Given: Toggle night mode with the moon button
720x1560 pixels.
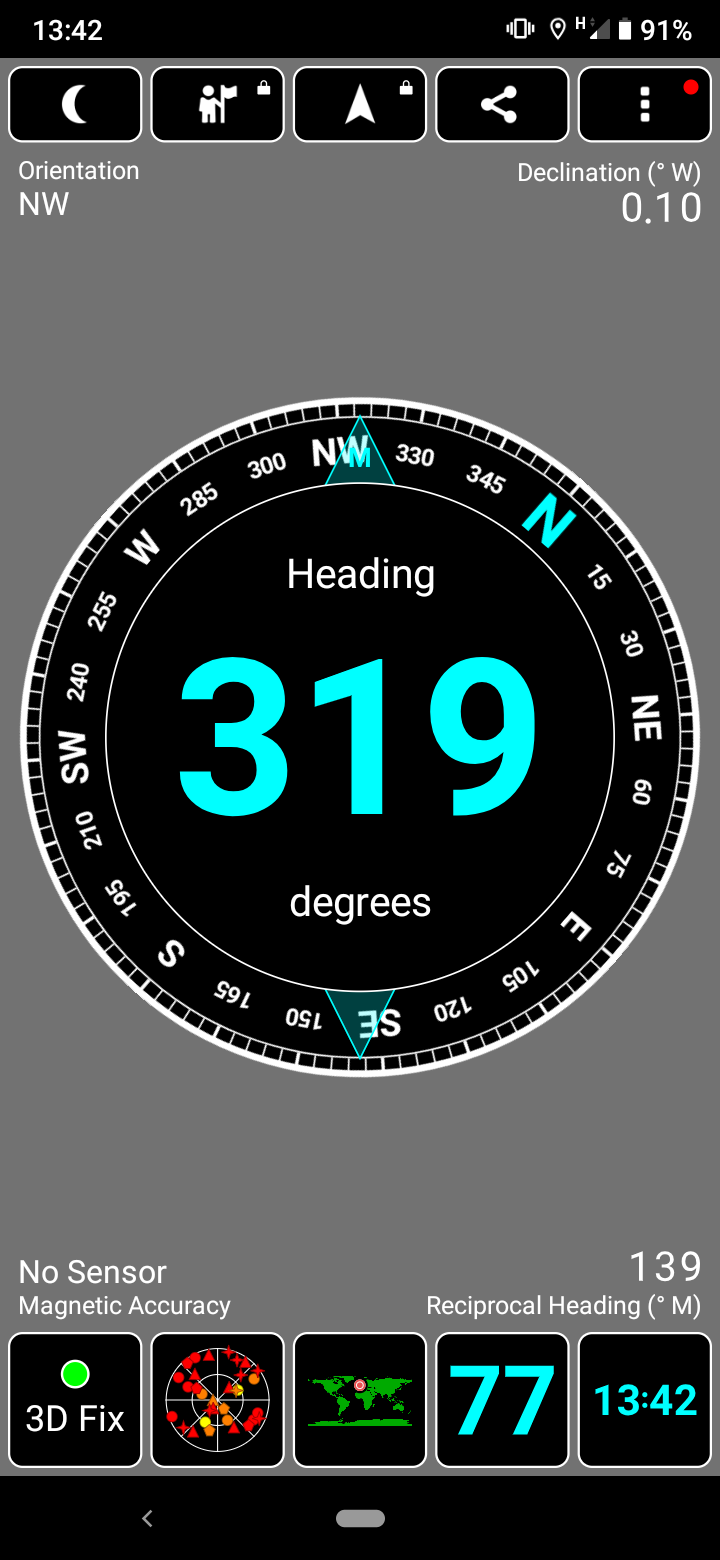Looking at the screenshot, I should point(75,104).
